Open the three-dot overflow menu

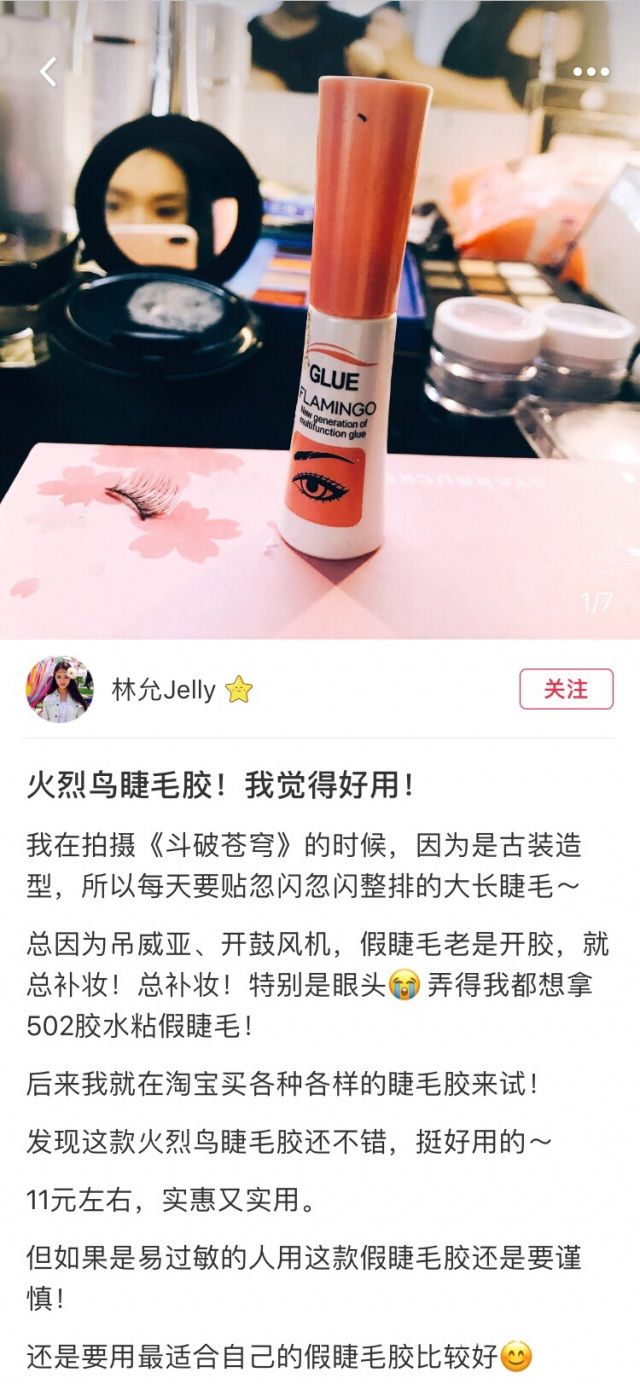coord(590,72)
